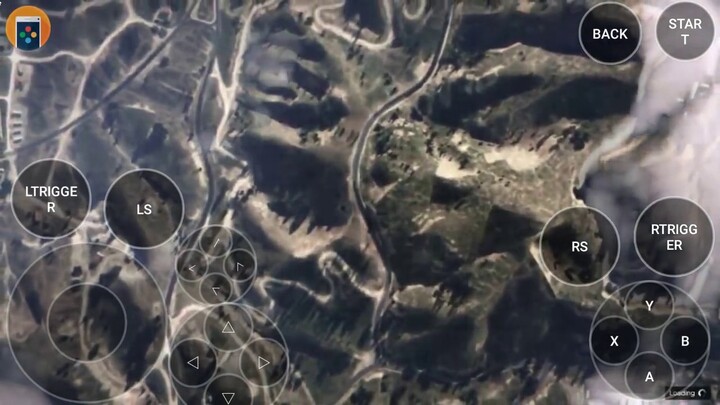Tap the D-pad right arrow

263,362
